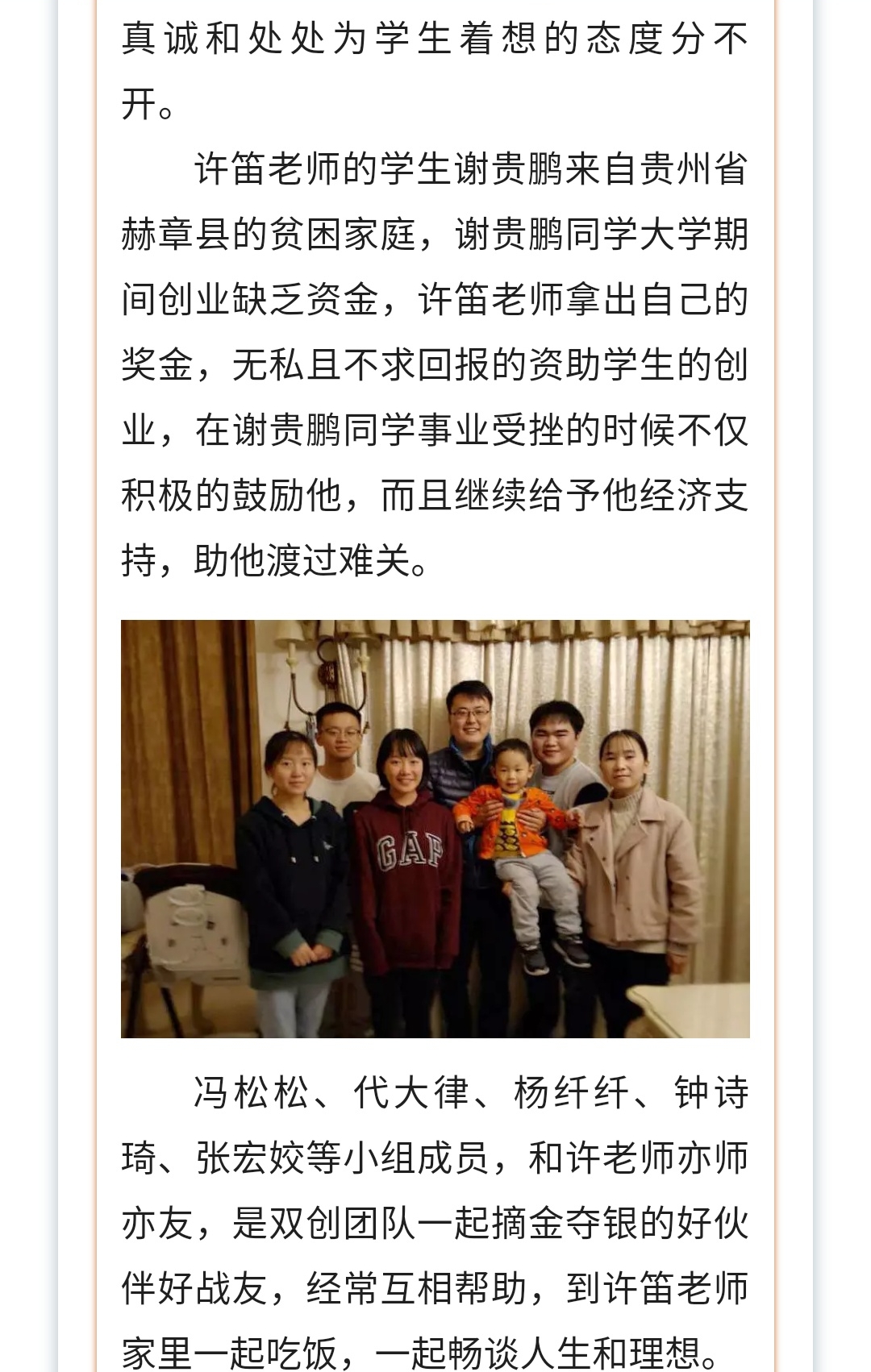Open the group photo in the article
The height and width of the screenshot is (1372, 871).
click(435, 828)
